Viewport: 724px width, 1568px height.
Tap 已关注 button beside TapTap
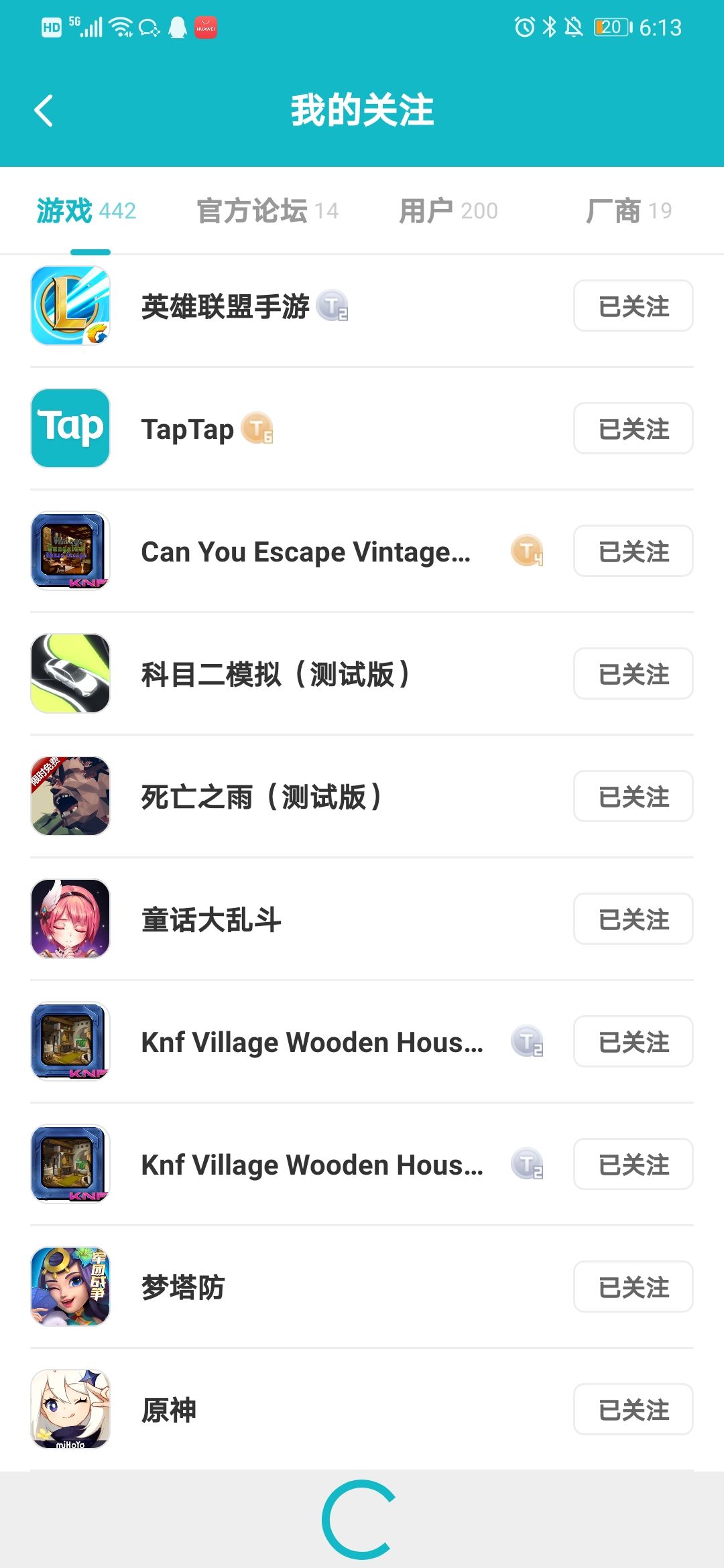(x=633, y=429)
